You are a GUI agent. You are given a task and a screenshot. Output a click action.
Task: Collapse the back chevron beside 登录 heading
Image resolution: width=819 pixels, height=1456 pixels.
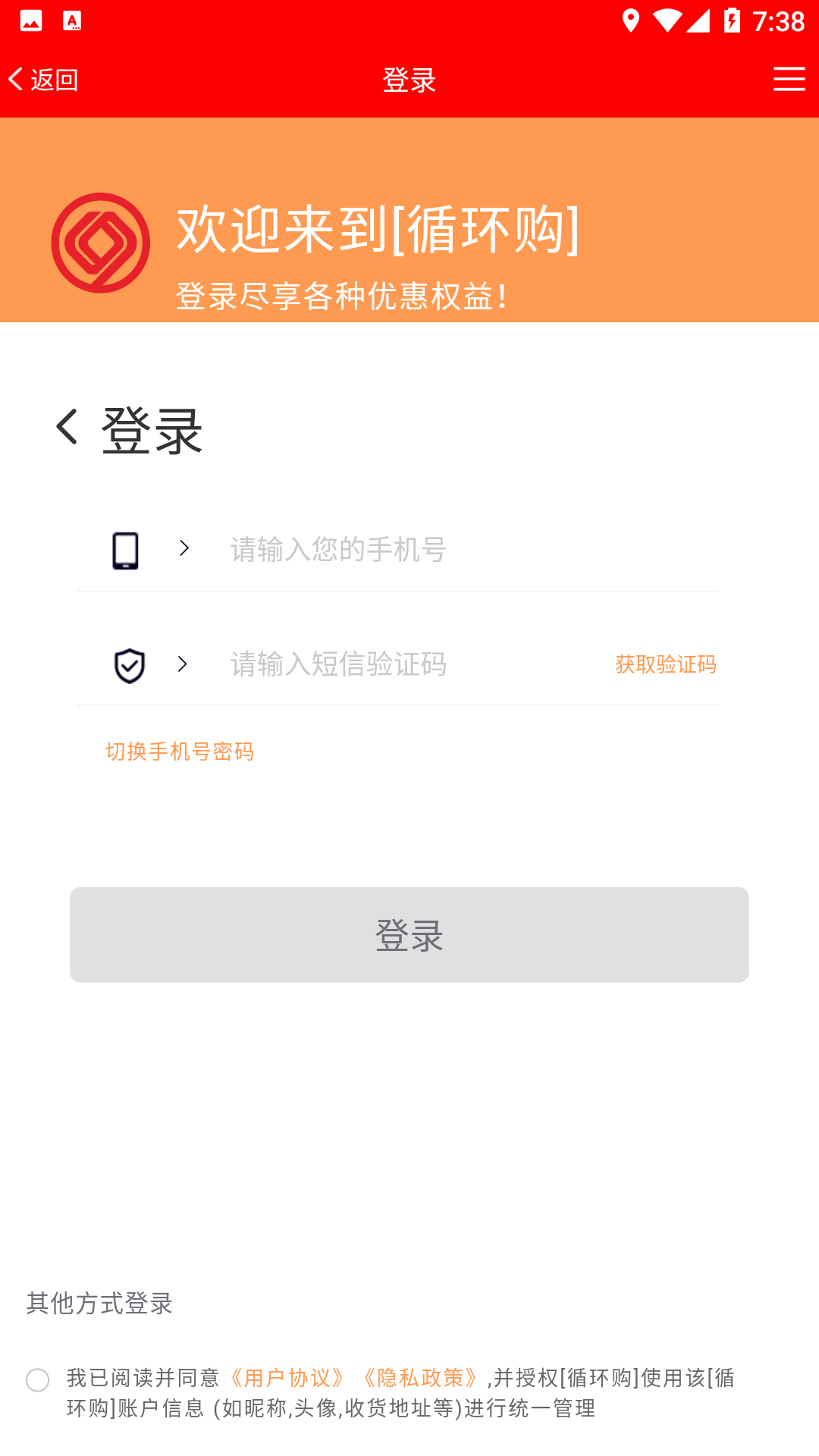(x=67, y=429)
